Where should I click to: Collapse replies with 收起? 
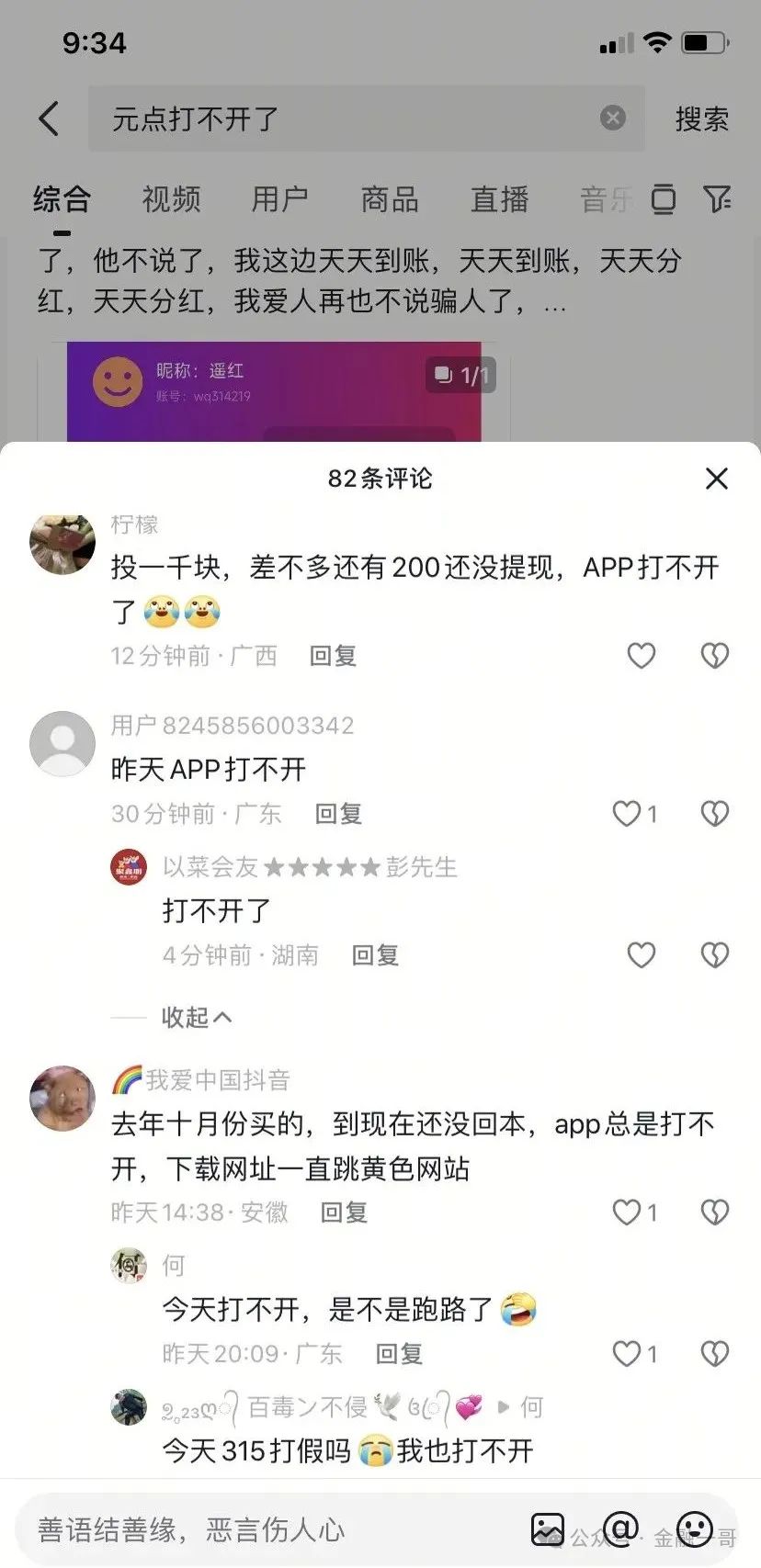click(196, 1017)
